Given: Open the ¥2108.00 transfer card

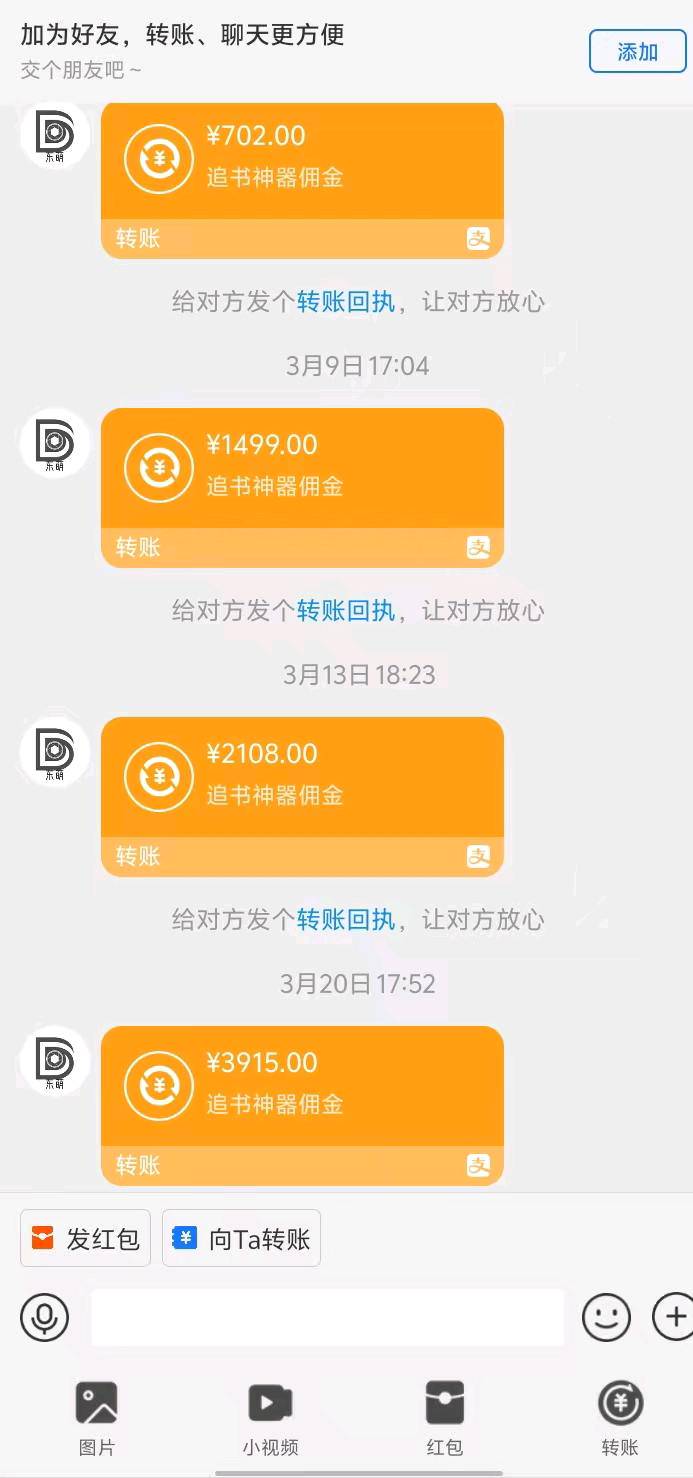Looking at the screenshot, I should pyautogui.click(x=302, y=797).
